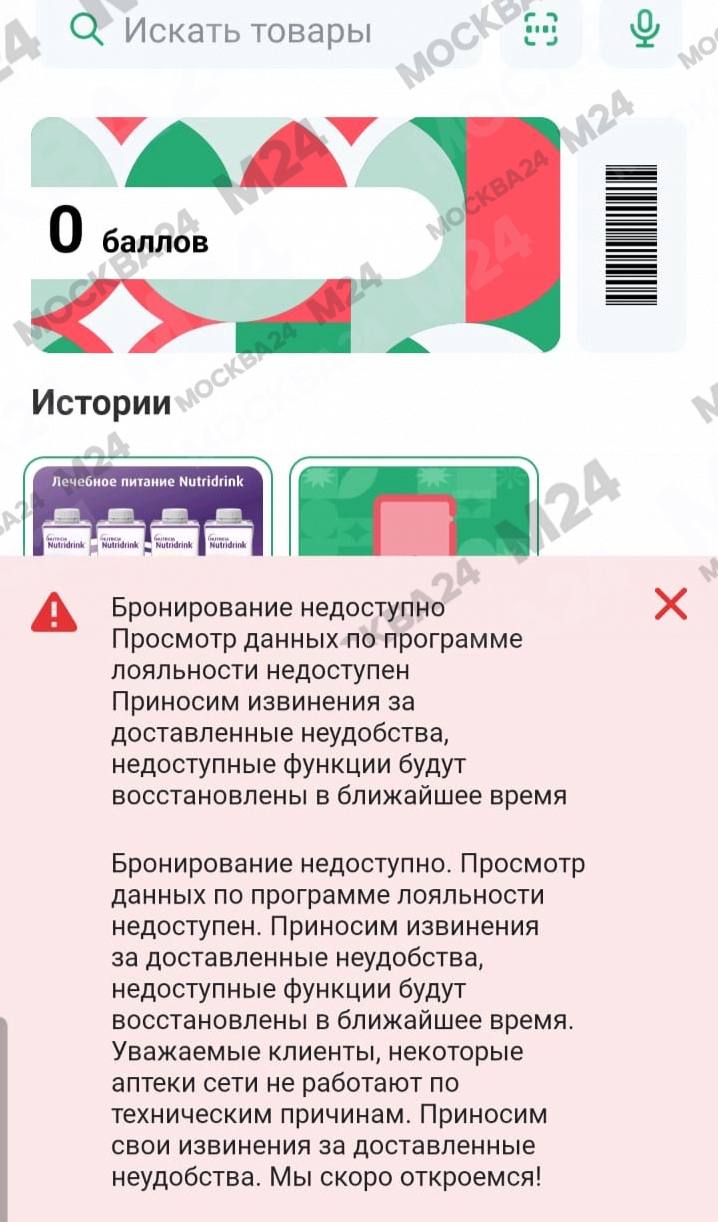The width and height of the screenshot is (718, 1222).
Task: Start voice search with the microphone
Action: click(x=645, y=30)
